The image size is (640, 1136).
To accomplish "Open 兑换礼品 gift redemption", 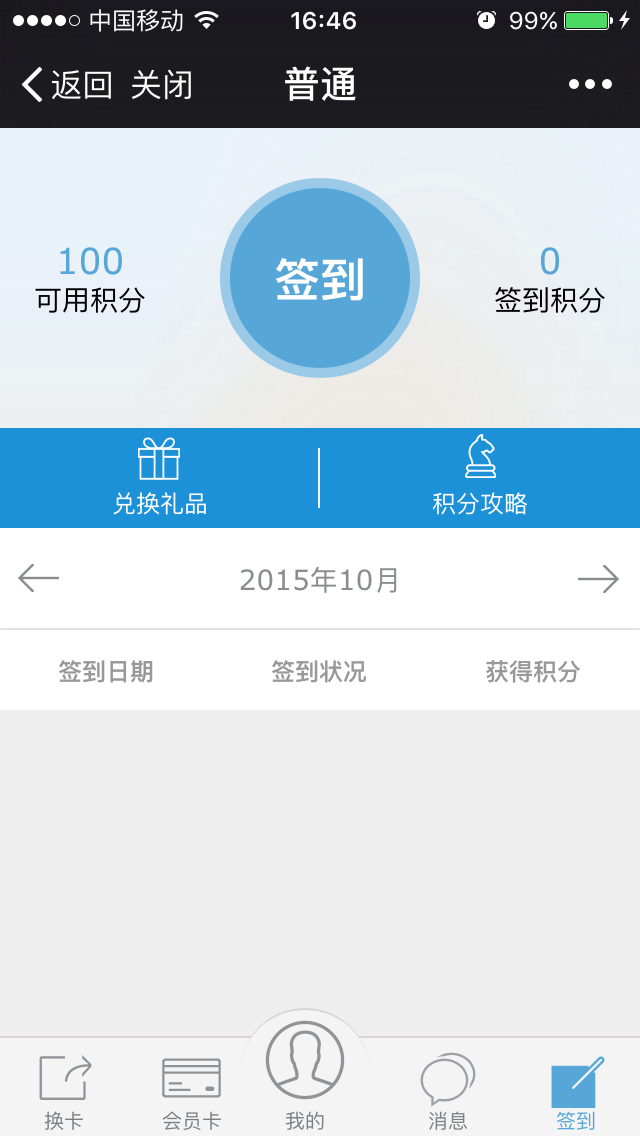I will coord(160,477).
